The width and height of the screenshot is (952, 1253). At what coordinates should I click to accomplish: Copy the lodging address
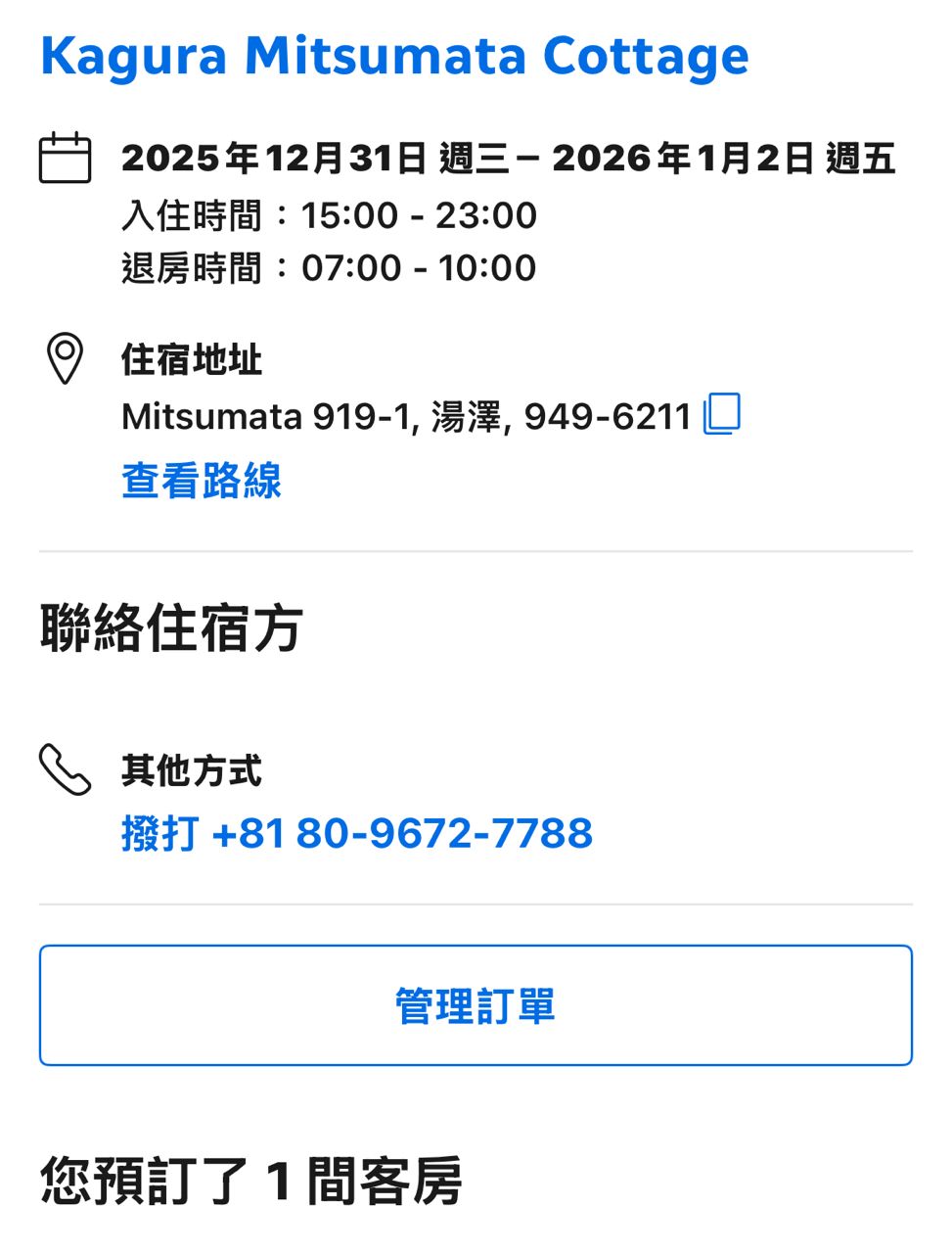722,414
